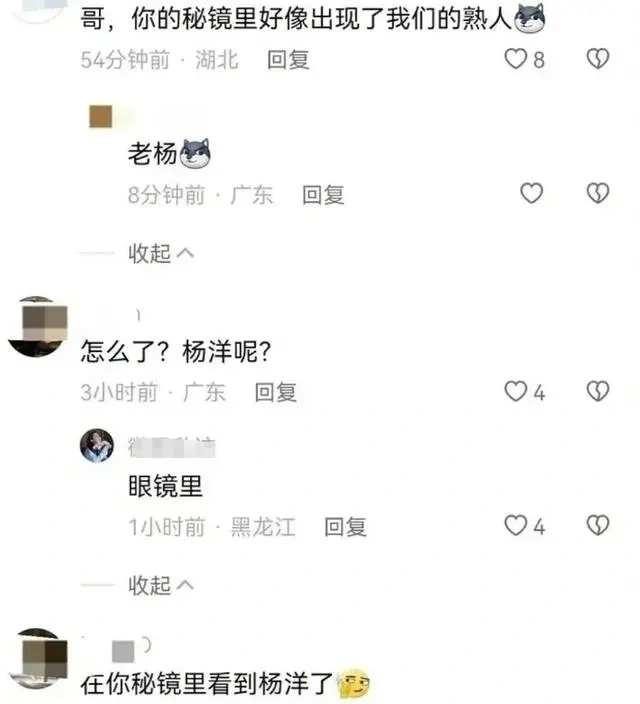Collapse replies under the 老杨 comment

click(161, 254)
